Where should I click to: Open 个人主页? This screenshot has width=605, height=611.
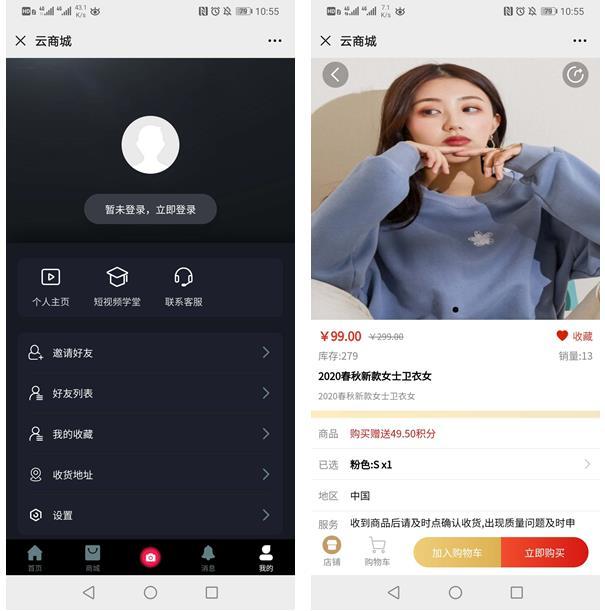(50, 286)
